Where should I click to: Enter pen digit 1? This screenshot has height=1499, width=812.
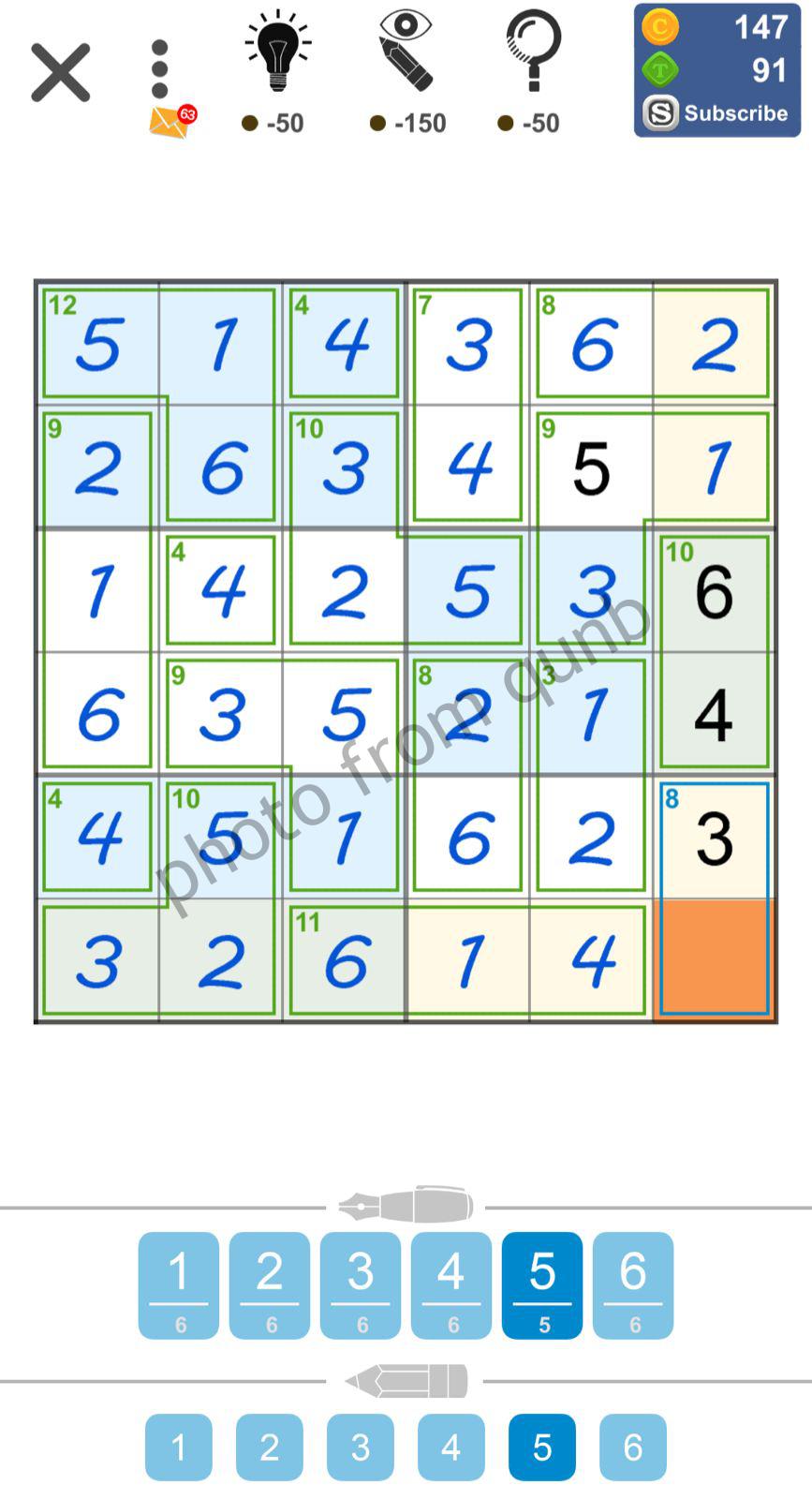(x=179, y=1284)
